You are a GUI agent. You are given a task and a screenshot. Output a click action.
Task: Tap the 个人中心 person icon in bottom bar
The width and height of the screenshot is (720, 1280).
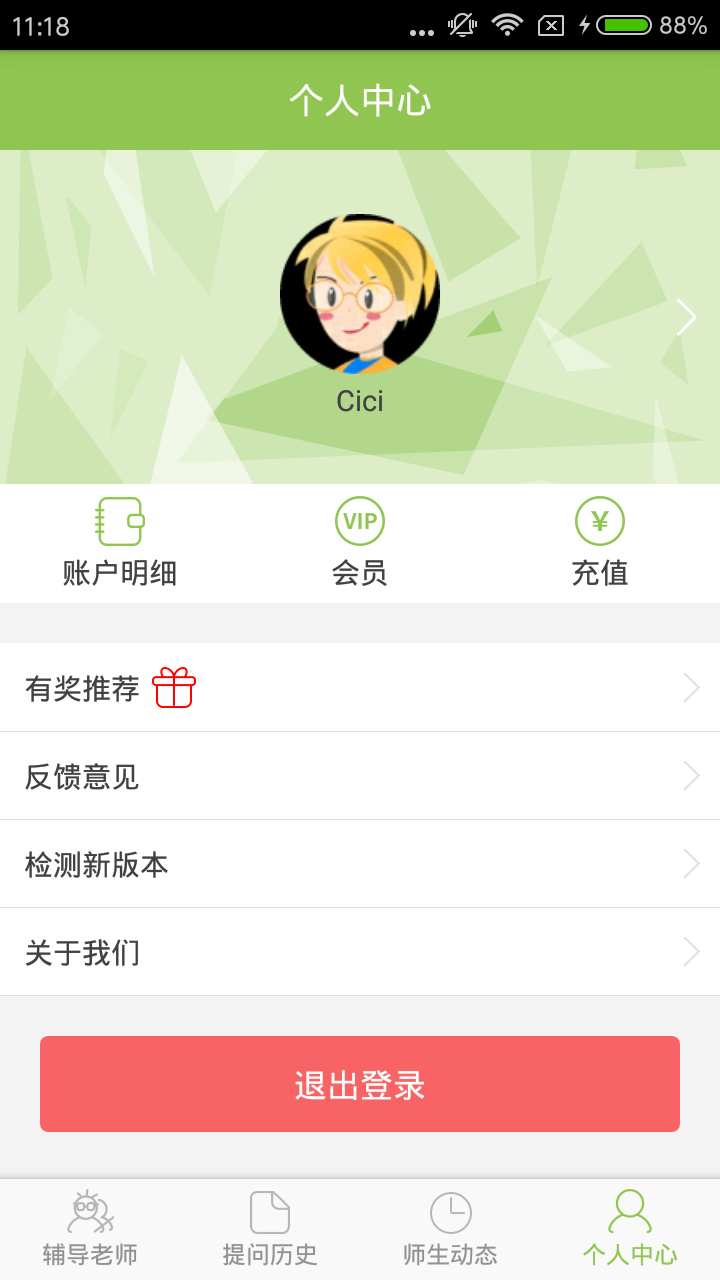pos(629,1212)
